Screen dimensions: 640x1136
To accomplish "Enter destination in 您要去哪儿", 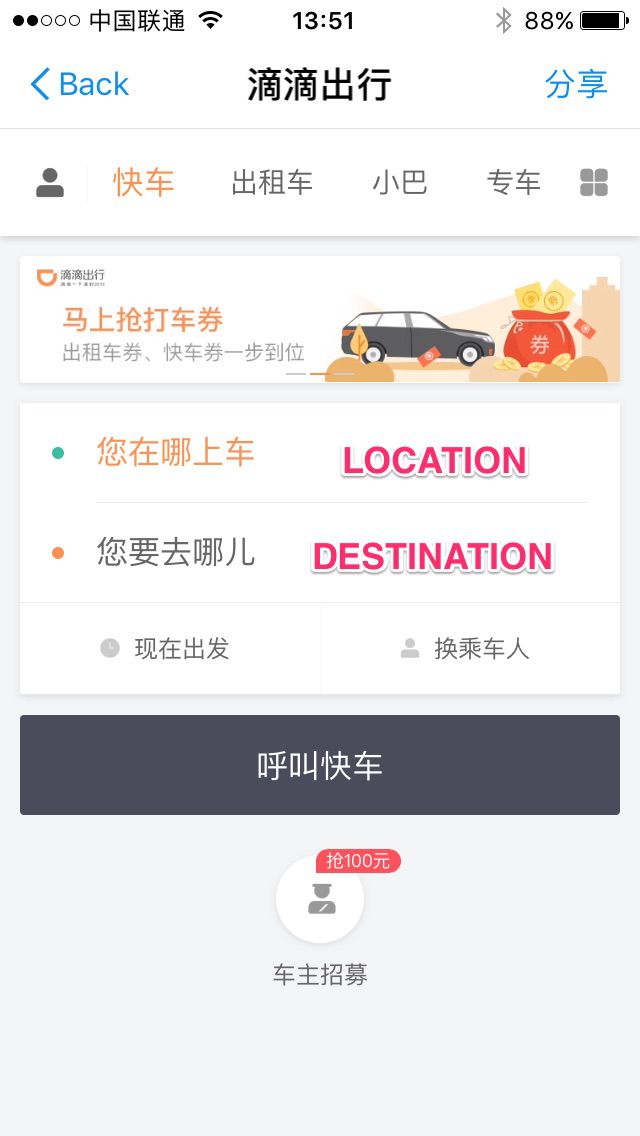I will coord(176,552).
